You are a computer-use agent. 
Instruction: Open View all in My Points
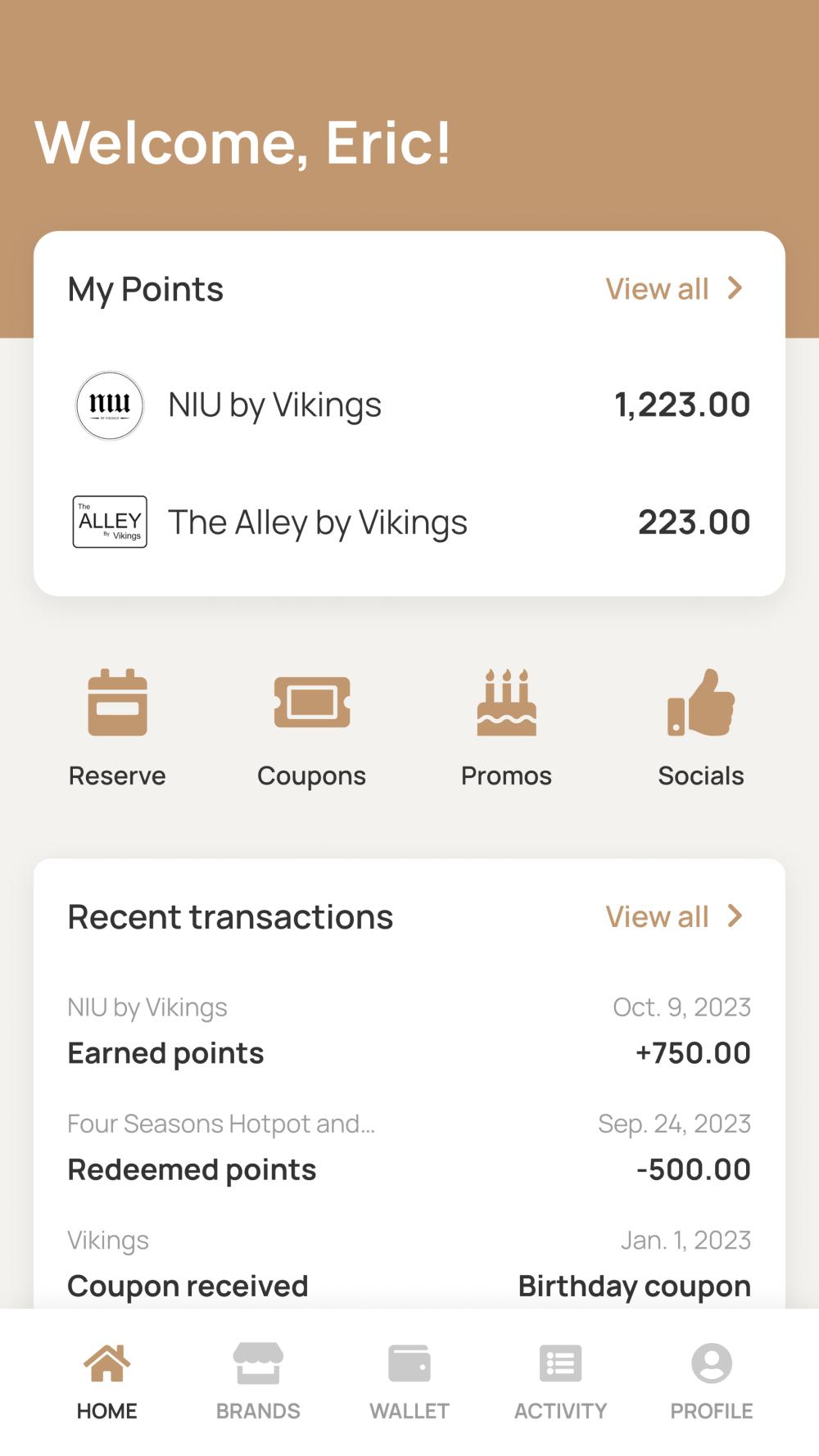coord(674,289)
